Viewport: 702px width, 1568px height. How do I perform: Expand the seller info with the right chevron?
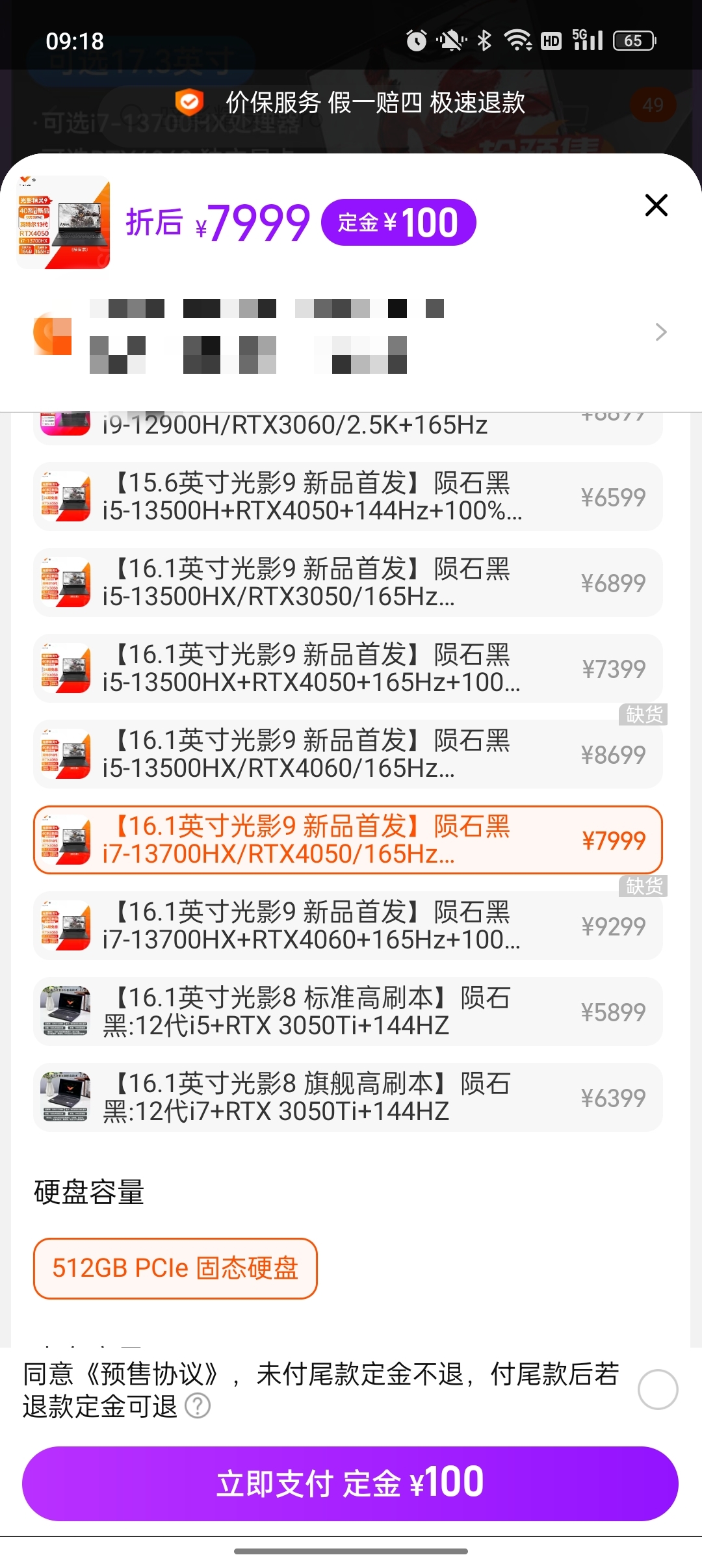[660, 332]
